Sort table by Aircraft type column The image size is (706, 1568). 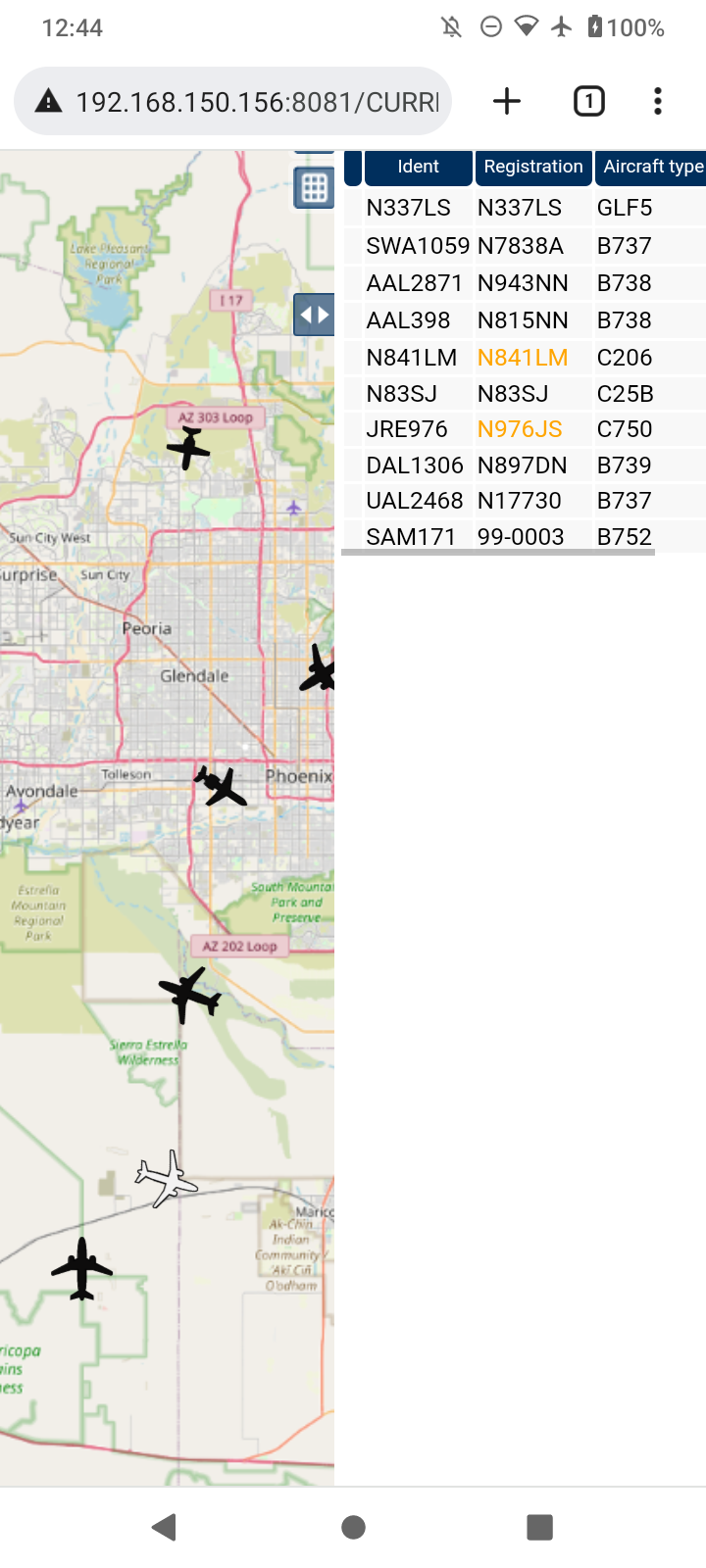[651, 168]
